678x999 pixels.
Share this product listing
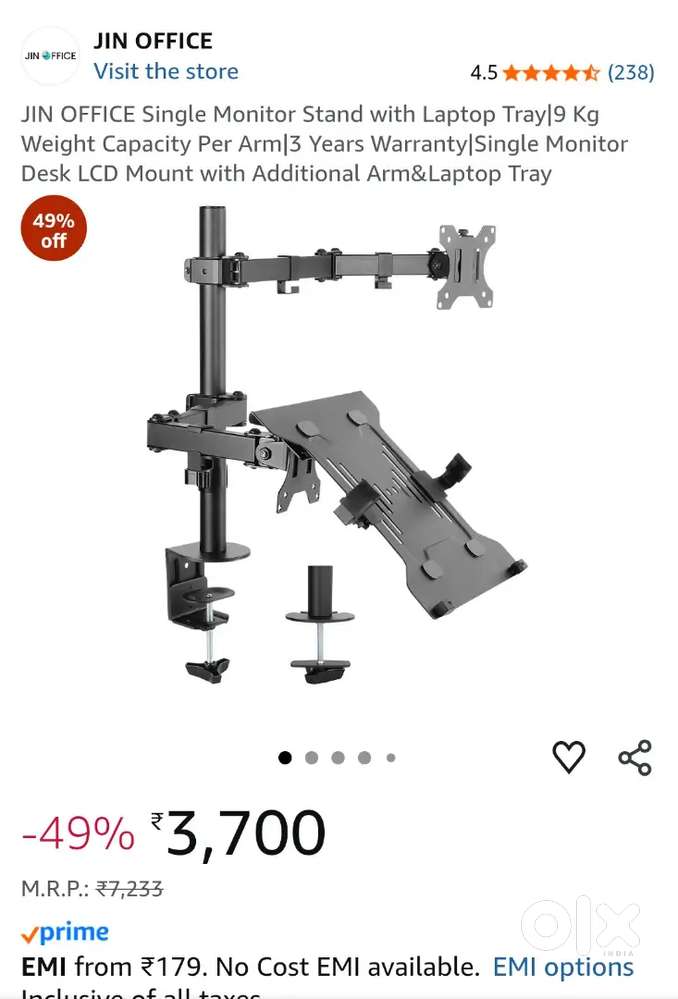click(635, 757)
